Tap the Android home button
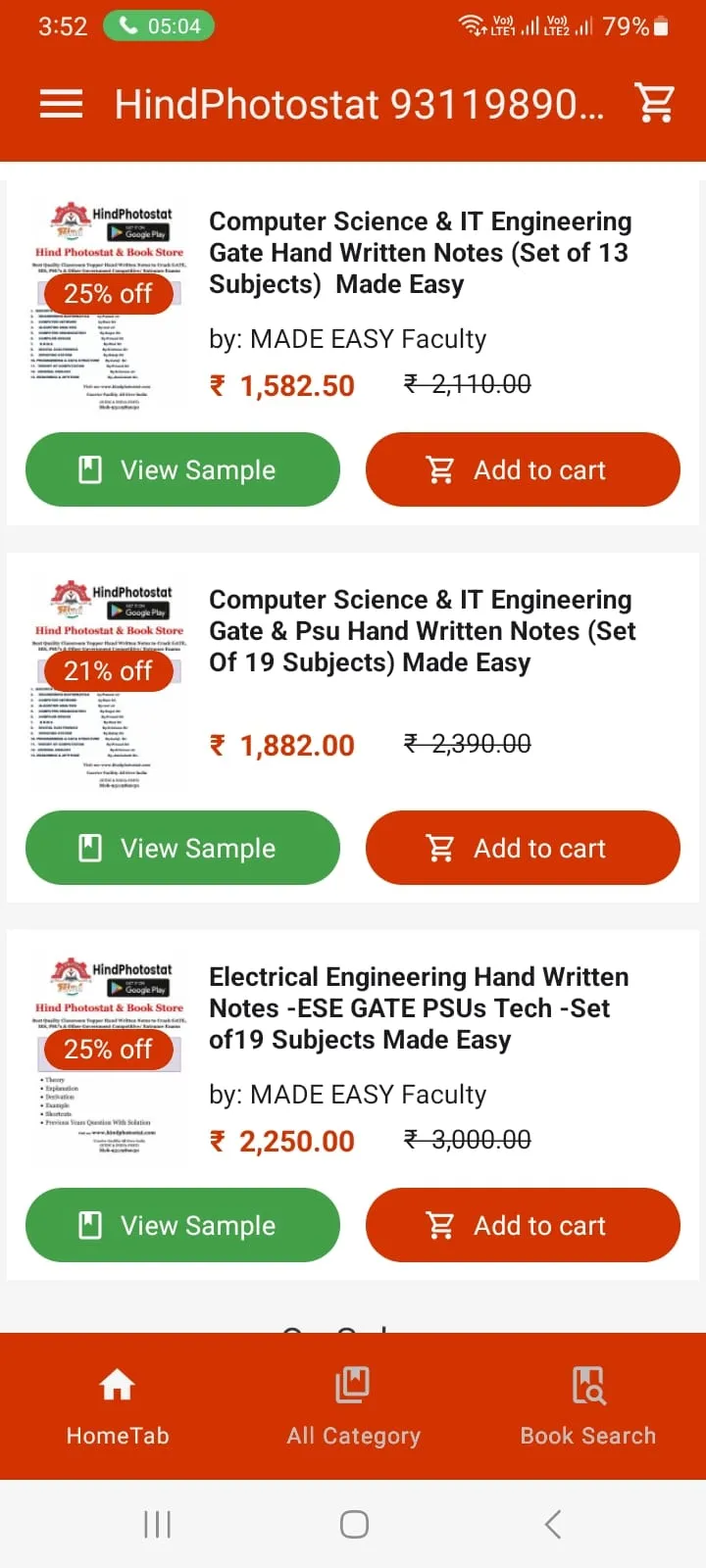The image size is (706, 1568). (353, 1524)
